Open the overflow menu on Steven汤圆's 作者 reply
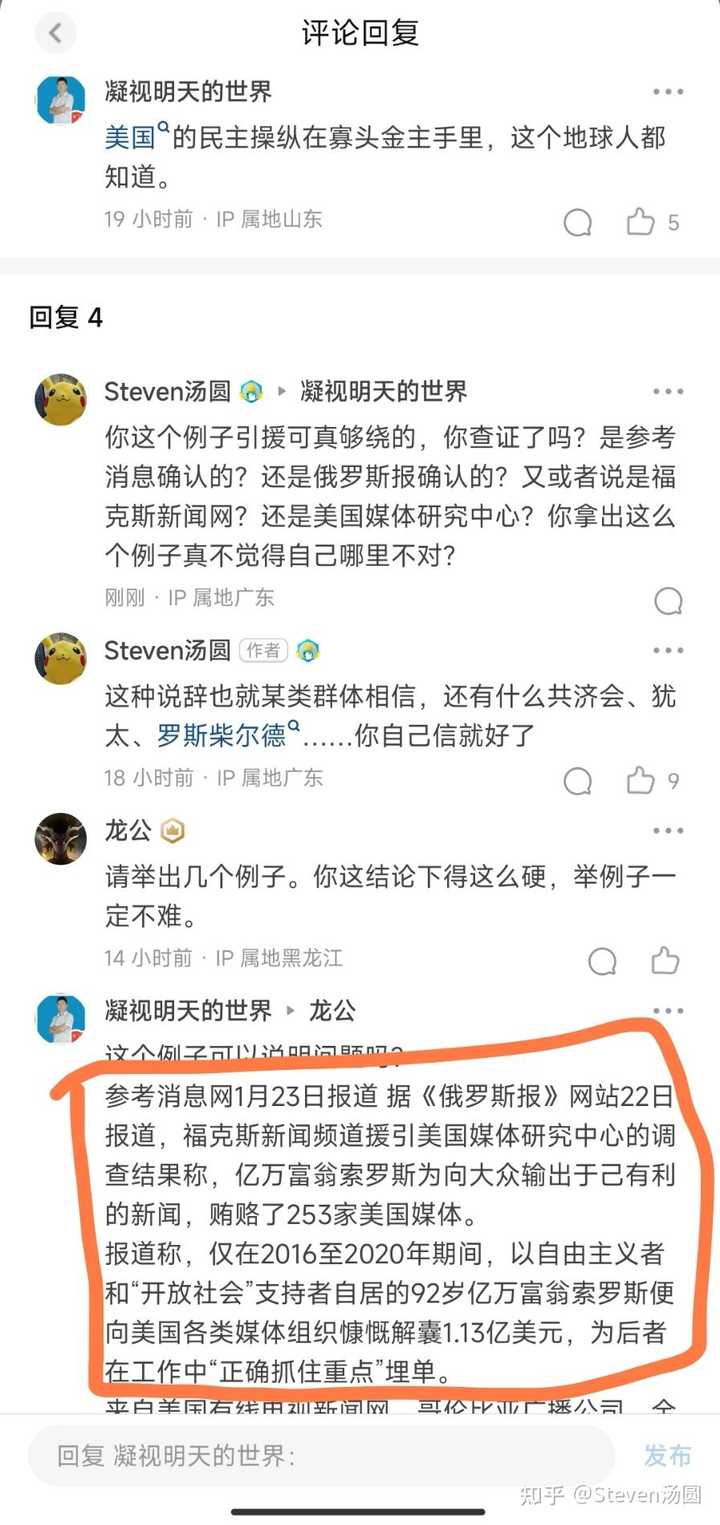The width and height of the screenshot is (720, 1525). click(x=668, y=651)
